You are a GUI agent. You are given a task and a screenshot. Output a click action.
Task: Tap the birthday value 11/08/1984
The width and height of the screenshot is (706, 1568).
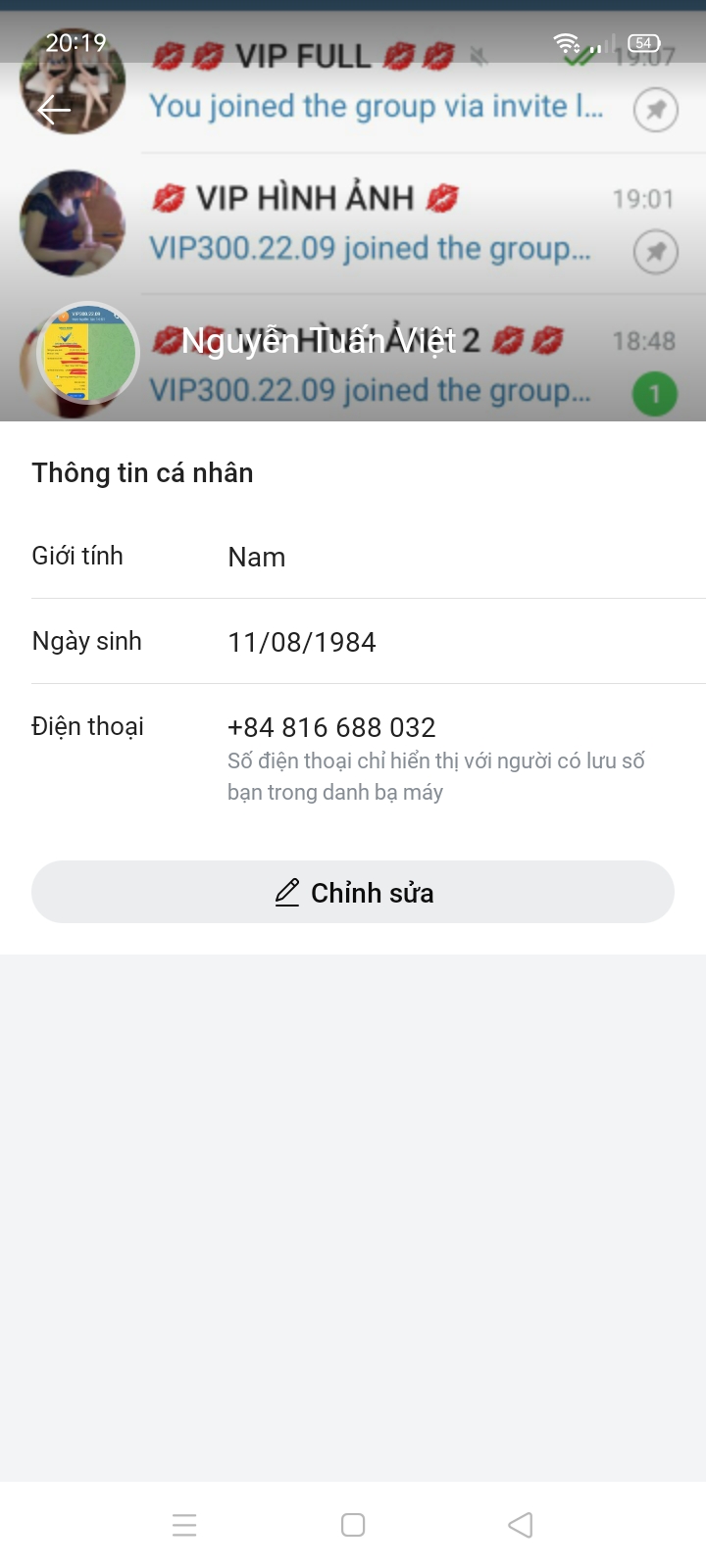(x=302, y=642)
